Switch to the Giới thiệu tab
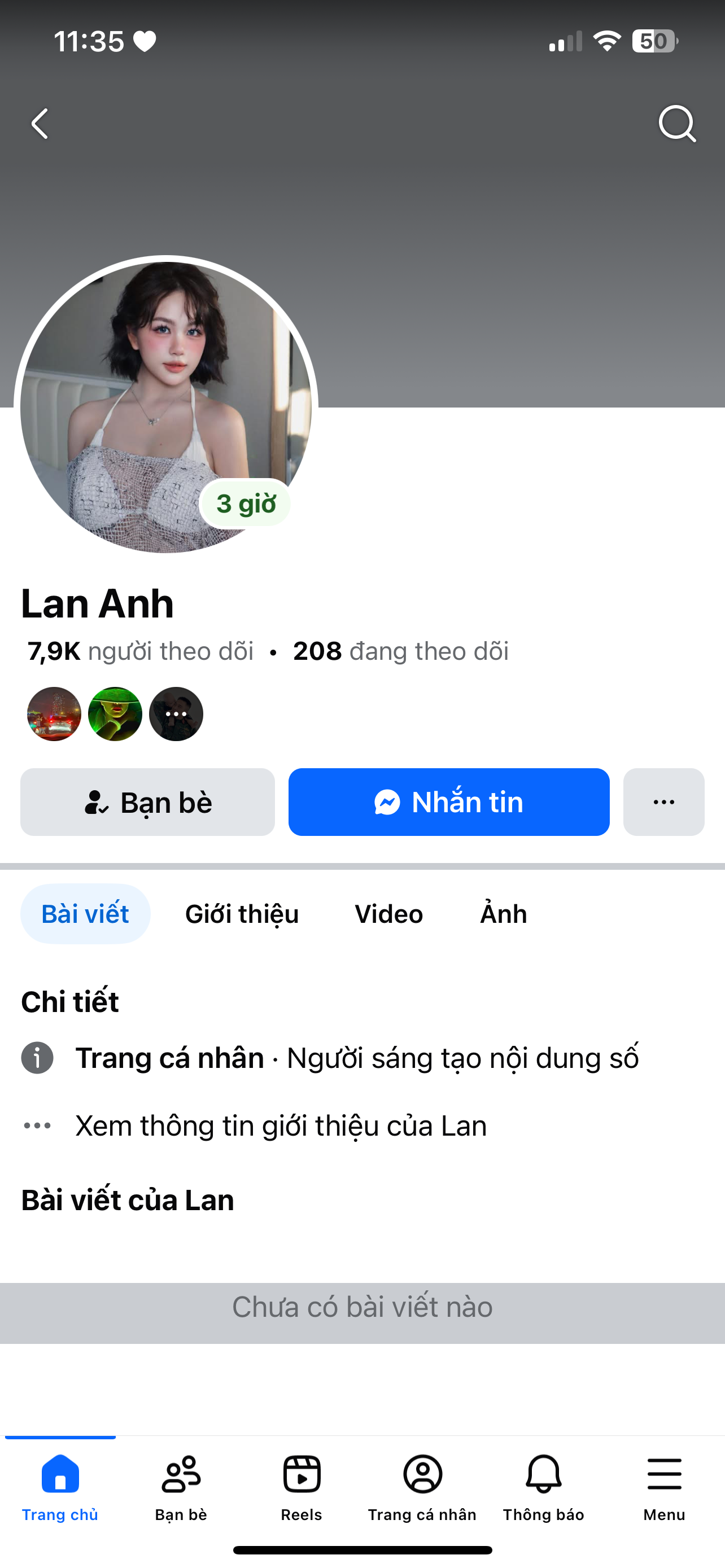Screen dimensions: 725x1568 [242, 914]
